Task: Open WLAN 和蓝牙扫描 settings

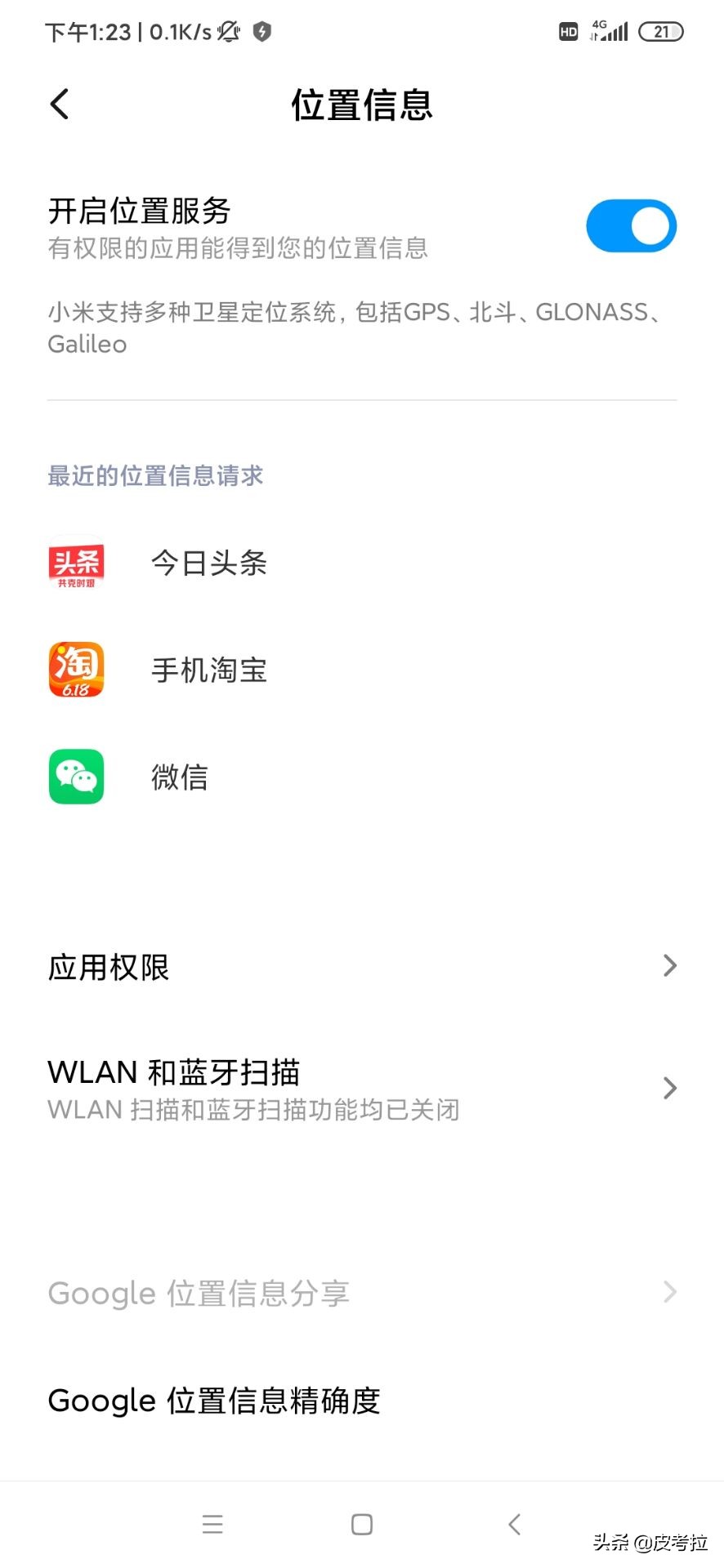Action: [x=361, y=1088]
